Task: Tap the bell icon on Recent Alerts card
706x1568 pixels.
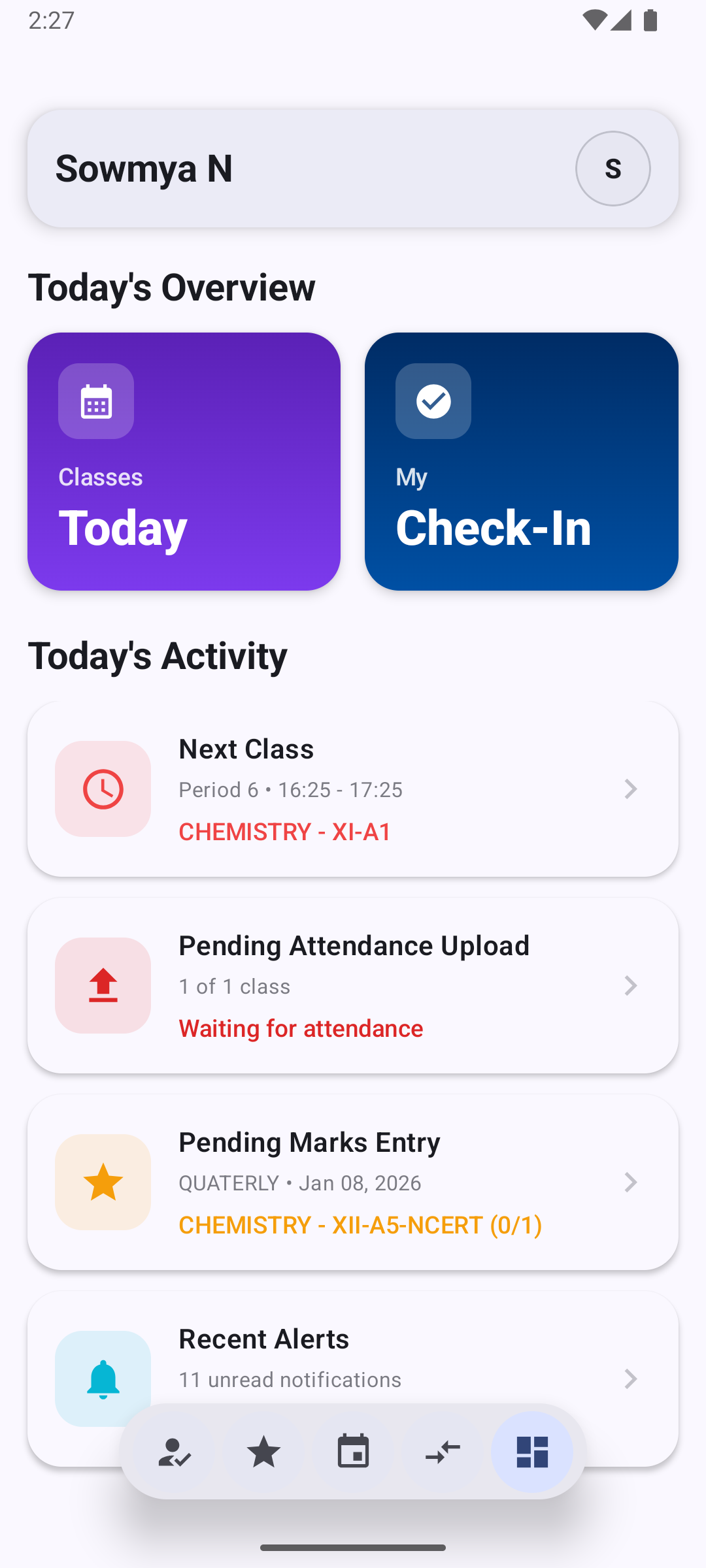Action: [103, 1377]
